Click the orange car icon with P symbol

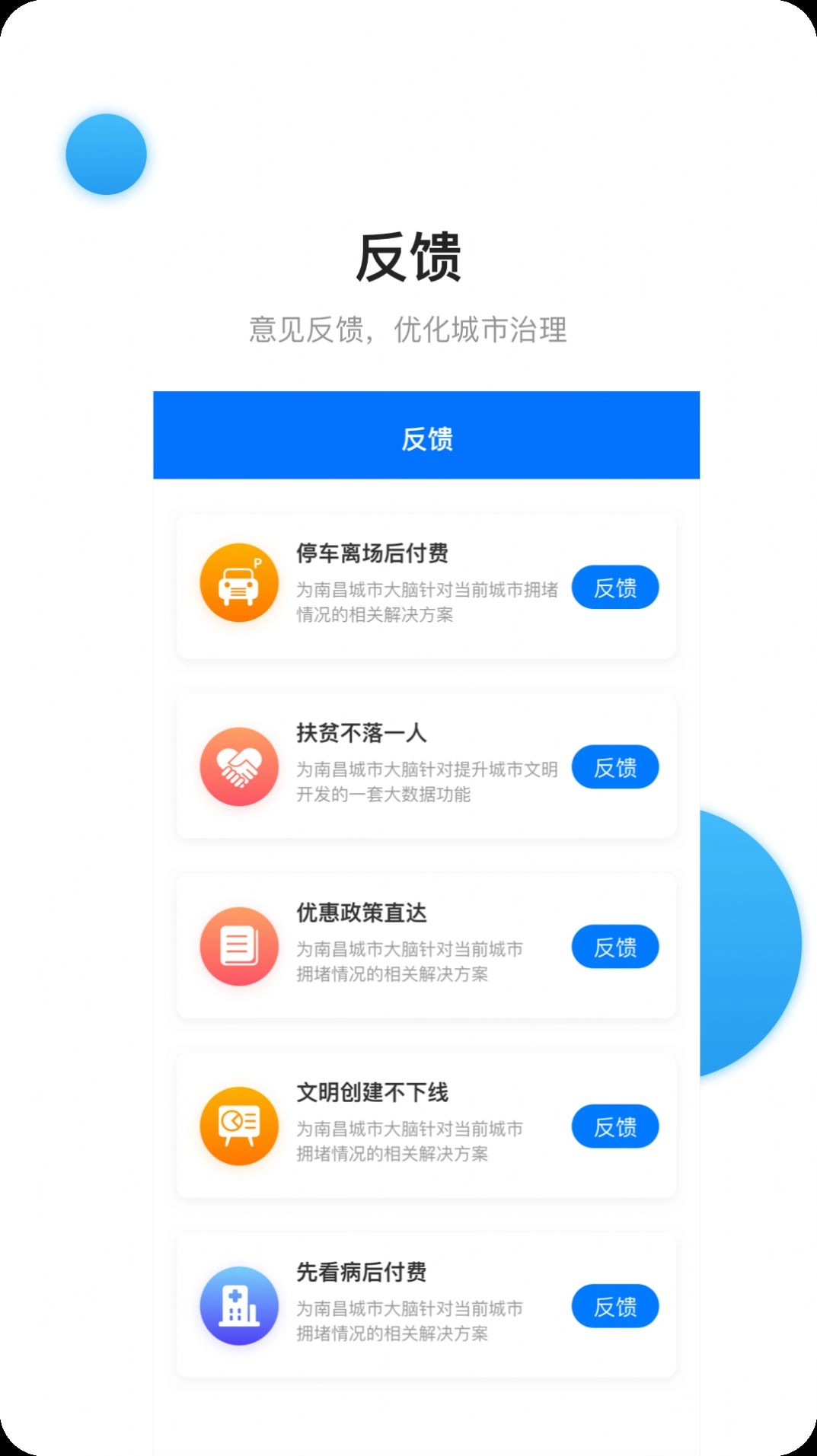tap(238, 582)
